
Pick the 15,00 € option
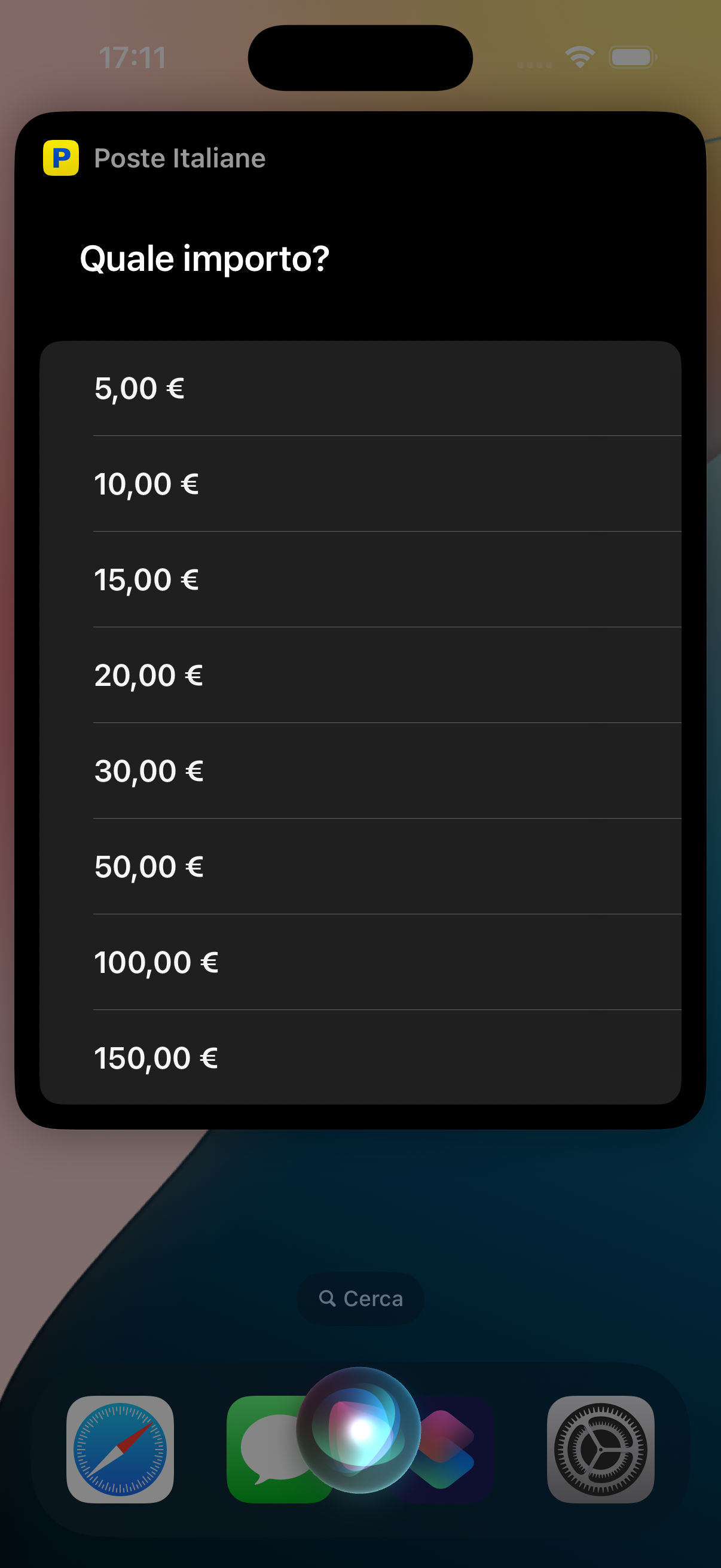(x=360, y=579)
